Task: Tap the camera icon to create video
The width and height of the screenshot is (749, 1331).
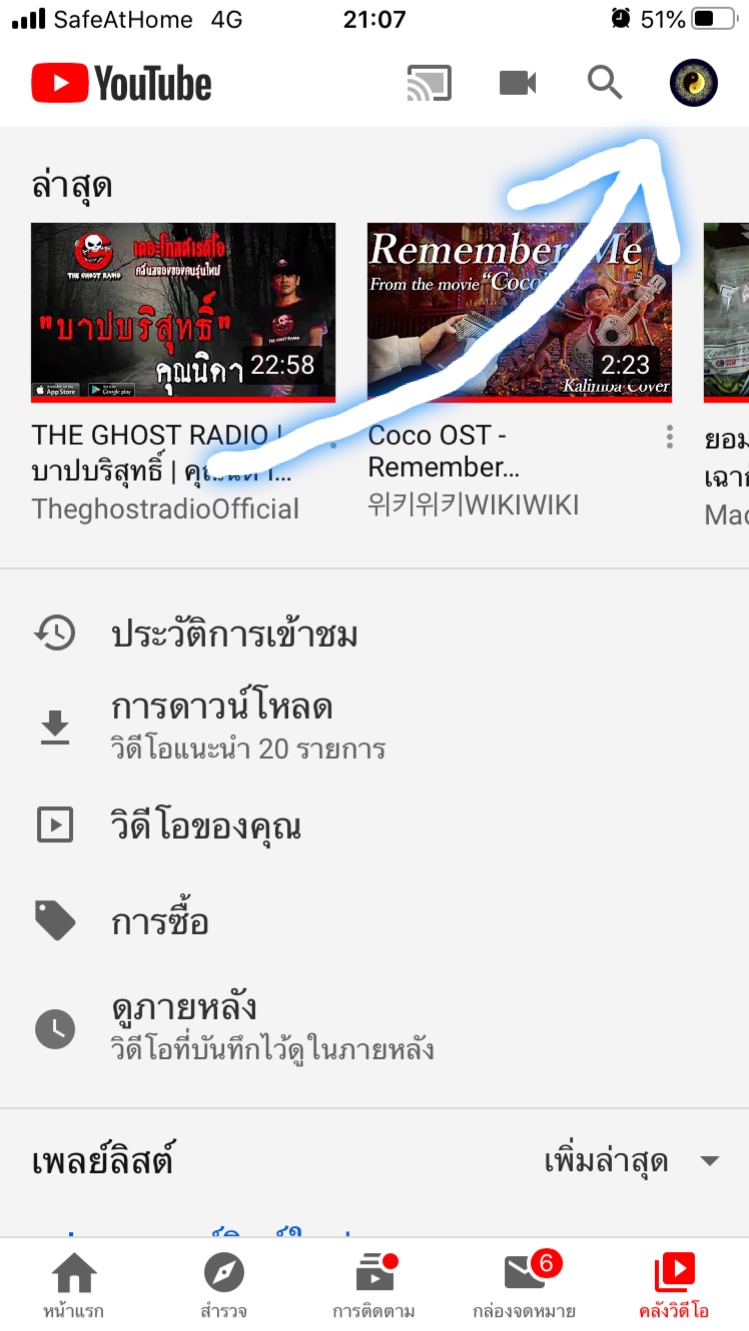Action: [x=518, y=83]
